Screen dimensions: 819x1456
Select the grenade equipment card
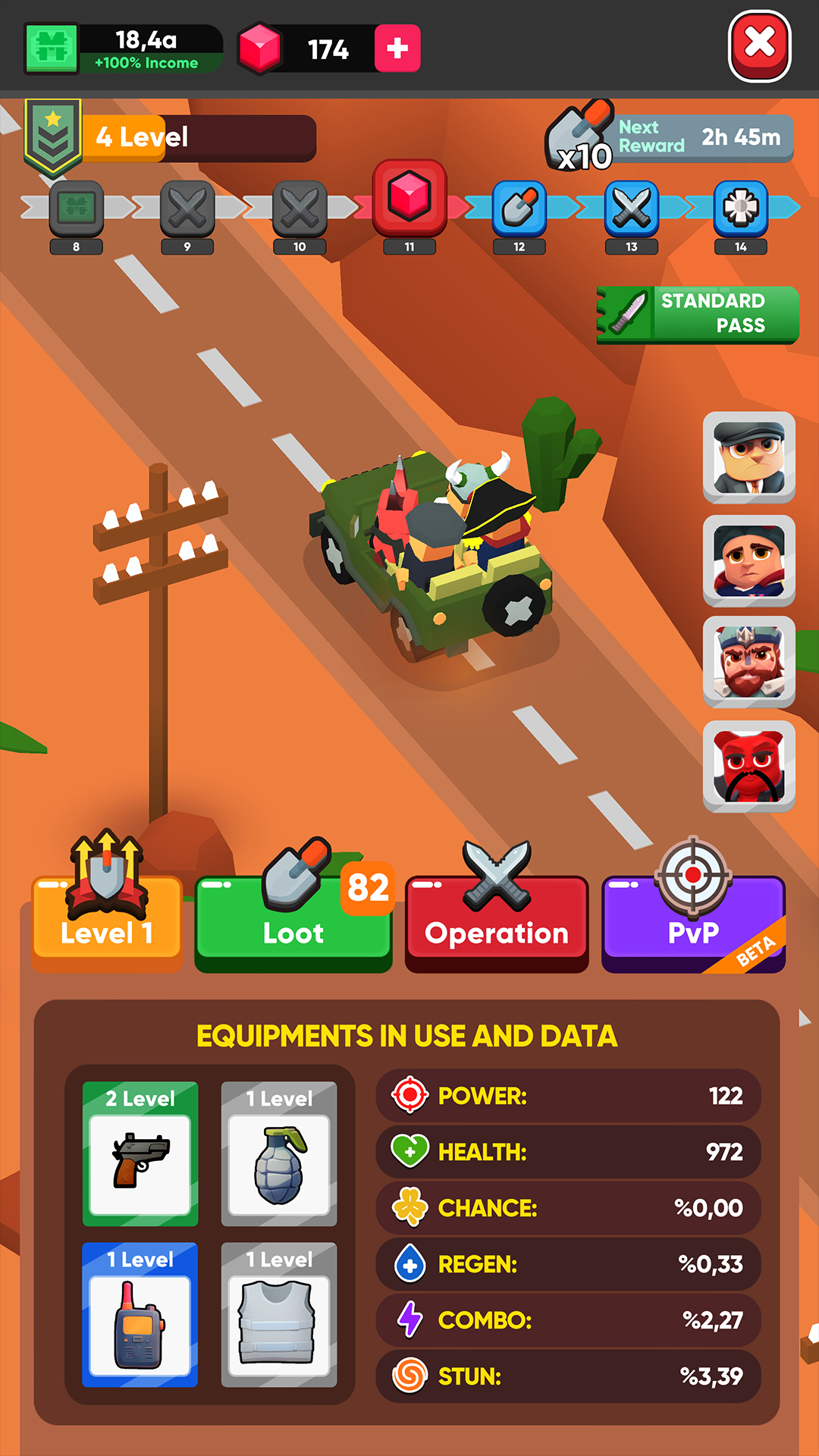[279, 1153]
